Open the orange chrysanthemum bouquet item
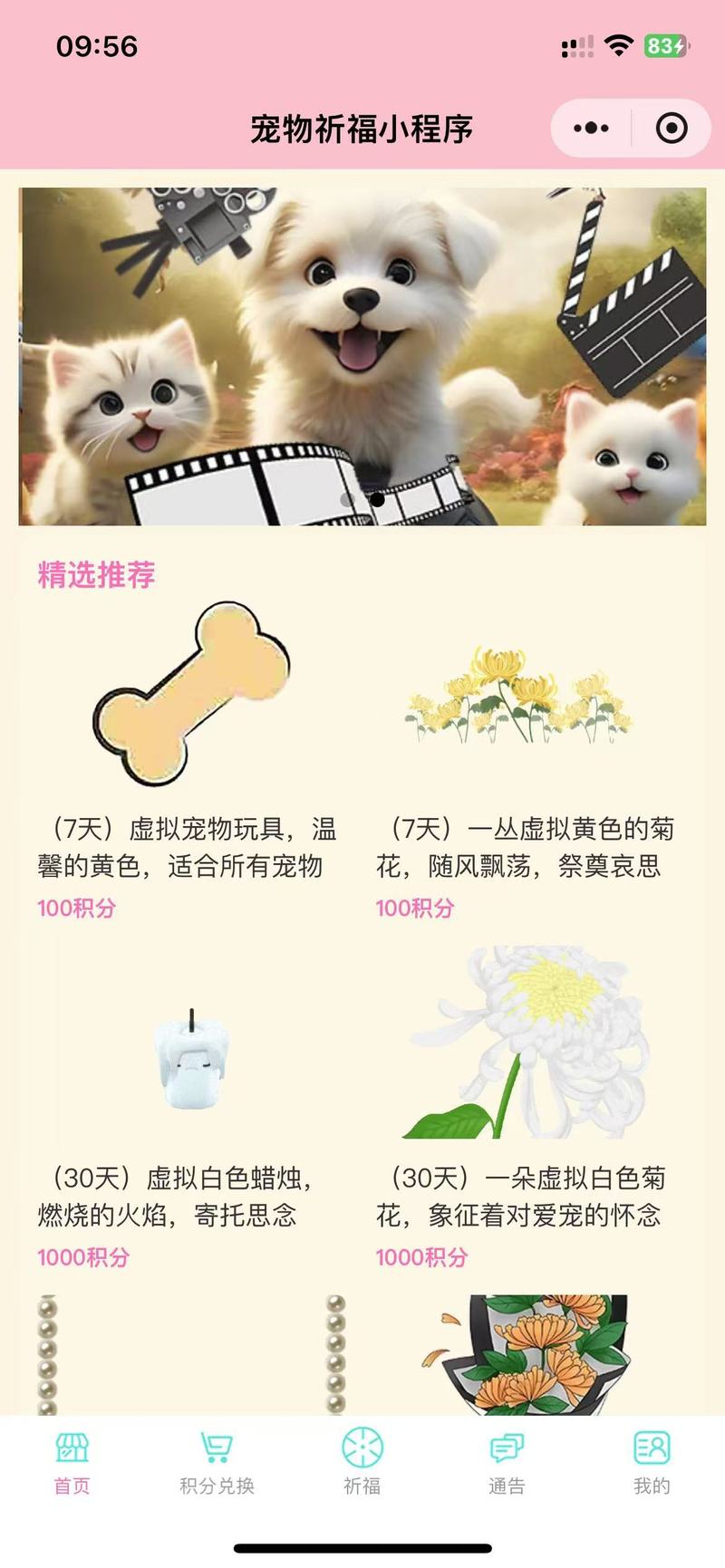Screen dimensions: 725x1568 (x=526, y=1354)
